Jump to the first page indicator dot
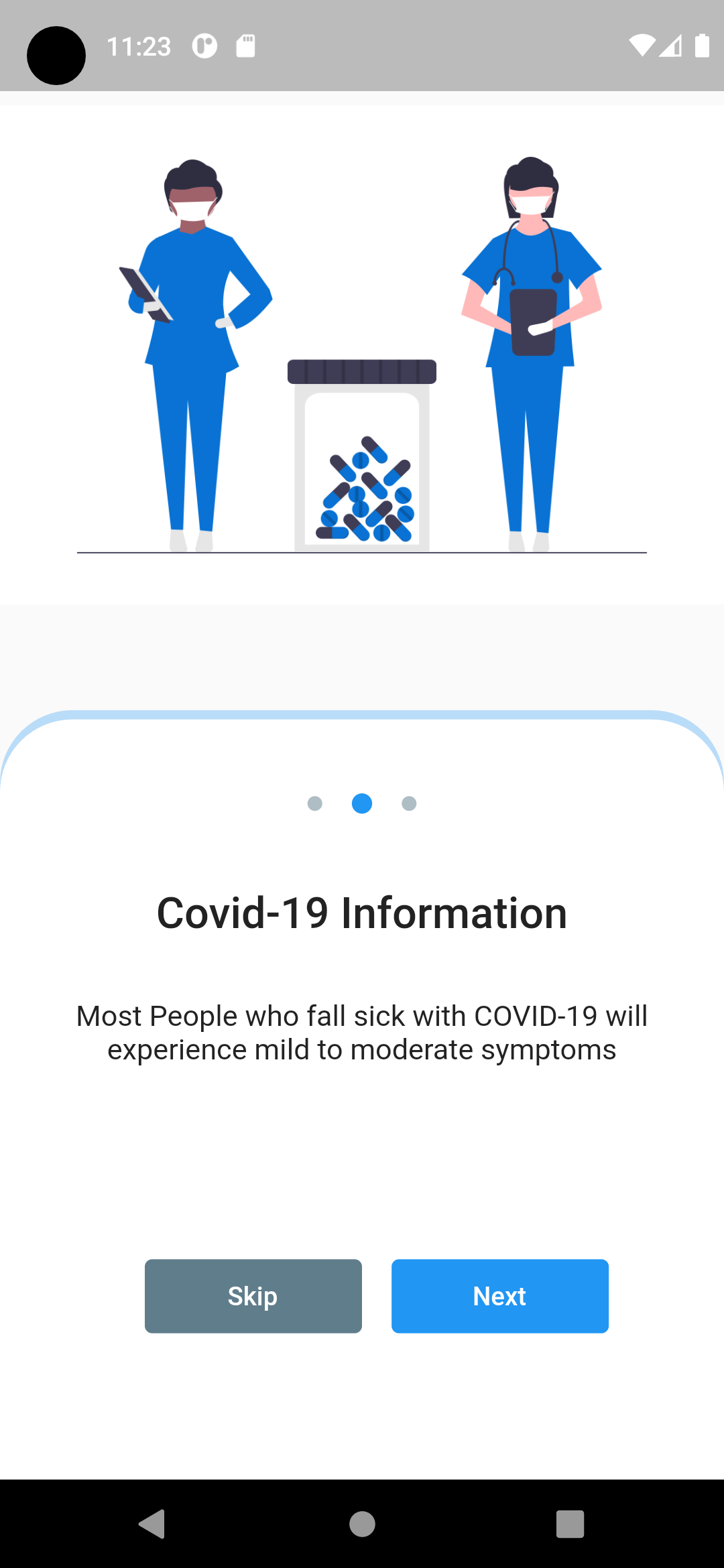 [x=314, y=803]
